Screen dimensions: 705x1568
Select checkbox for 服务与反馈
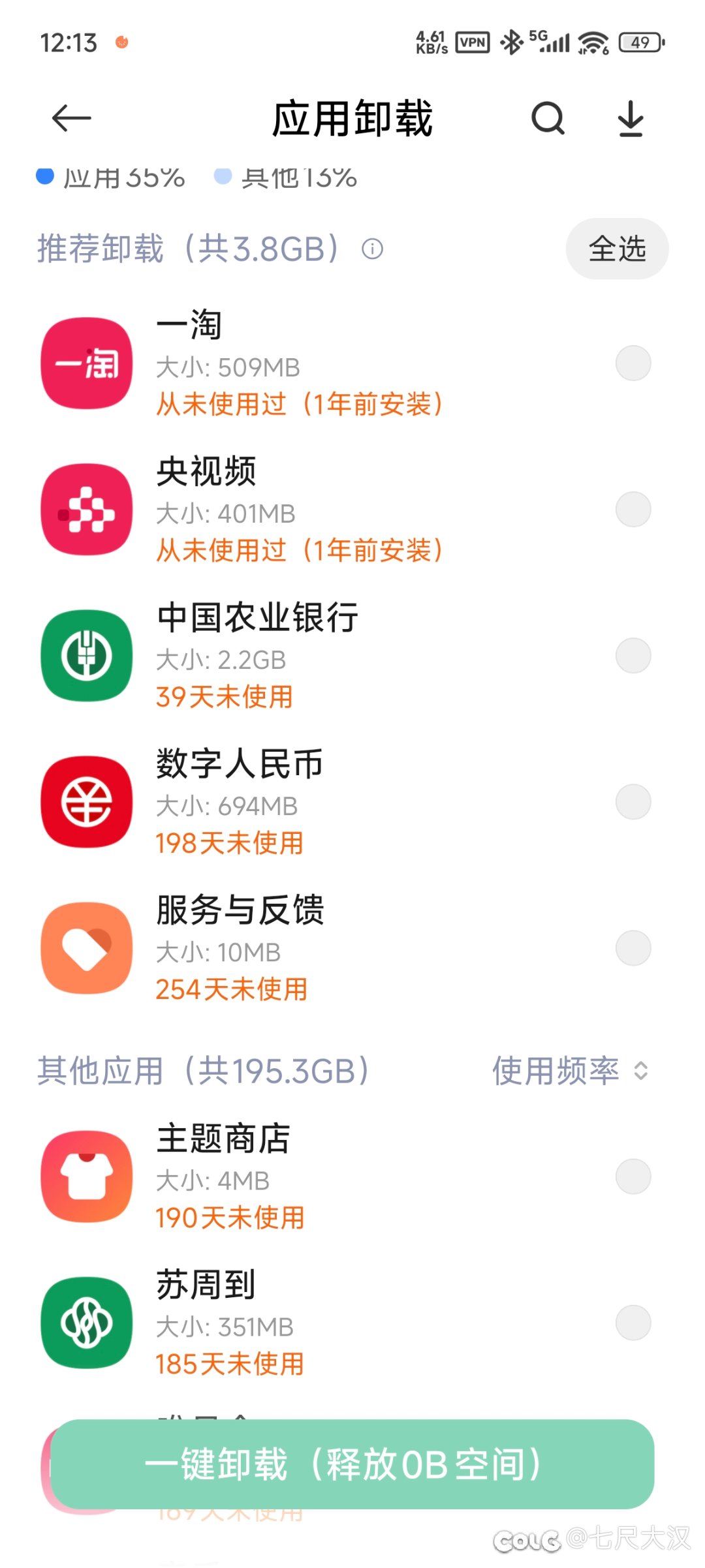(633, 948)
